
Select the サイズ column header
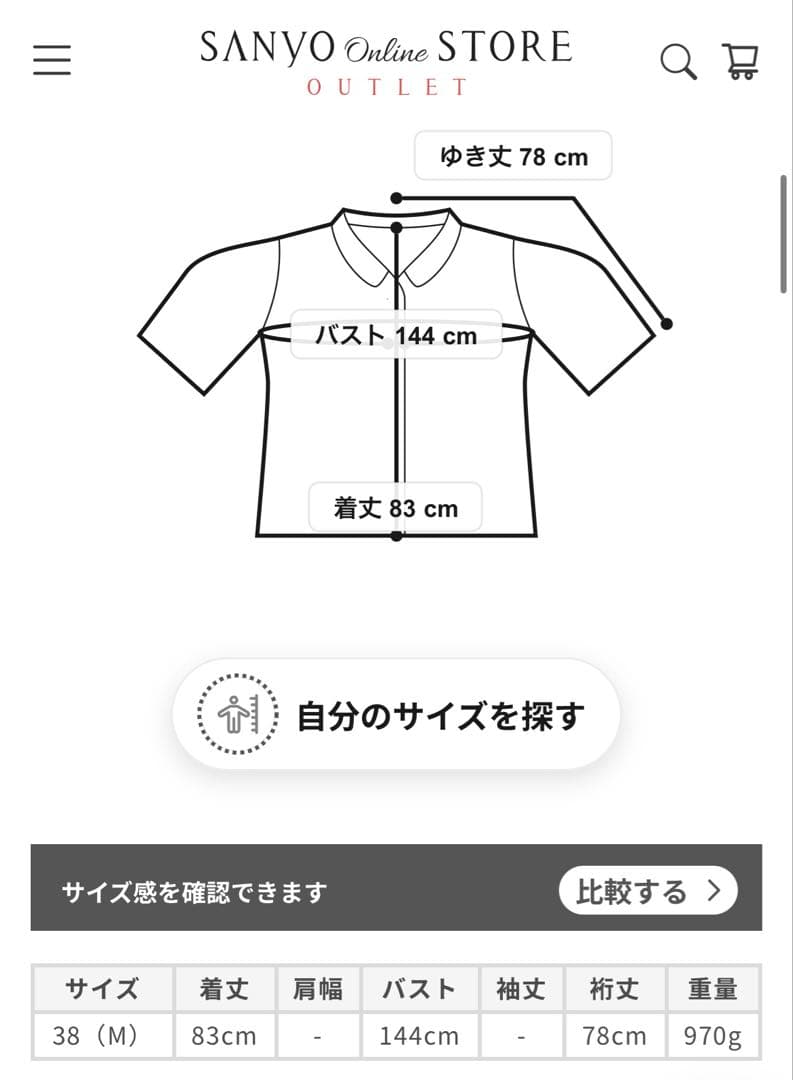pyautogui.click(x=100, y=989)
